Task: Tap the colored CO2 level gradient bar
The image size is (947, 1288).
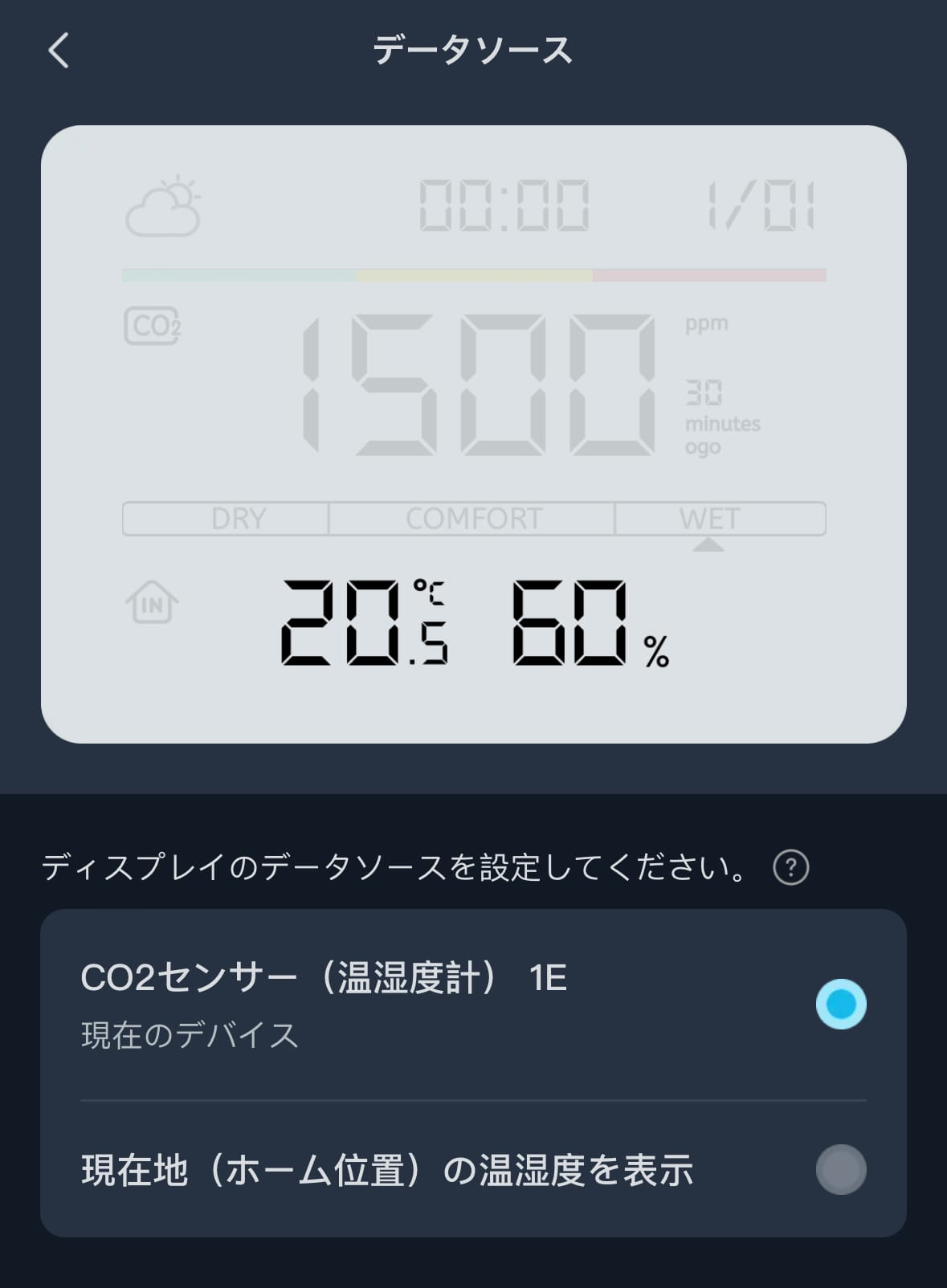Action: 473,275
